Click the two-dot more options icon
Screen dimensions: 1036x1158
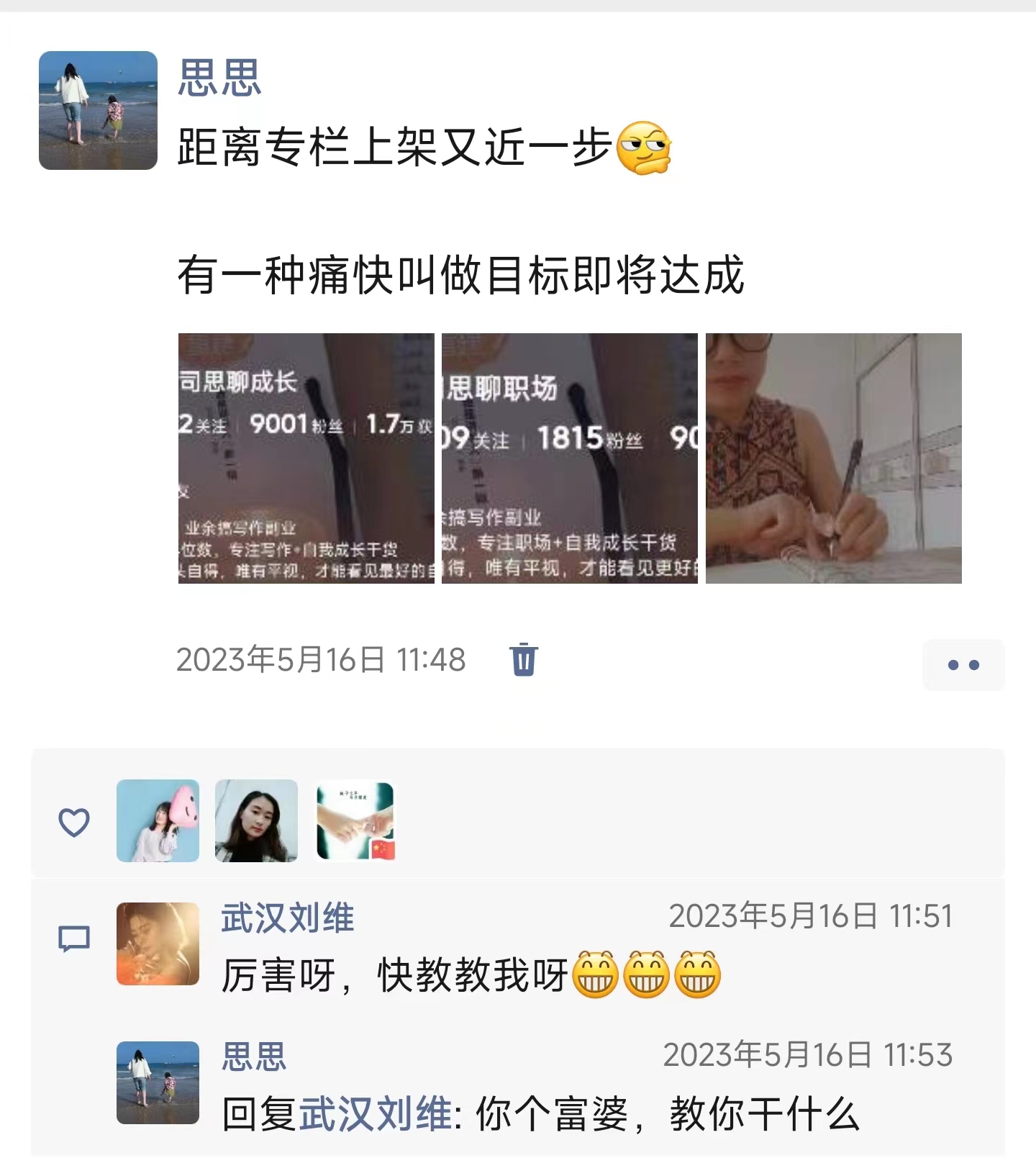click(963, 666)
